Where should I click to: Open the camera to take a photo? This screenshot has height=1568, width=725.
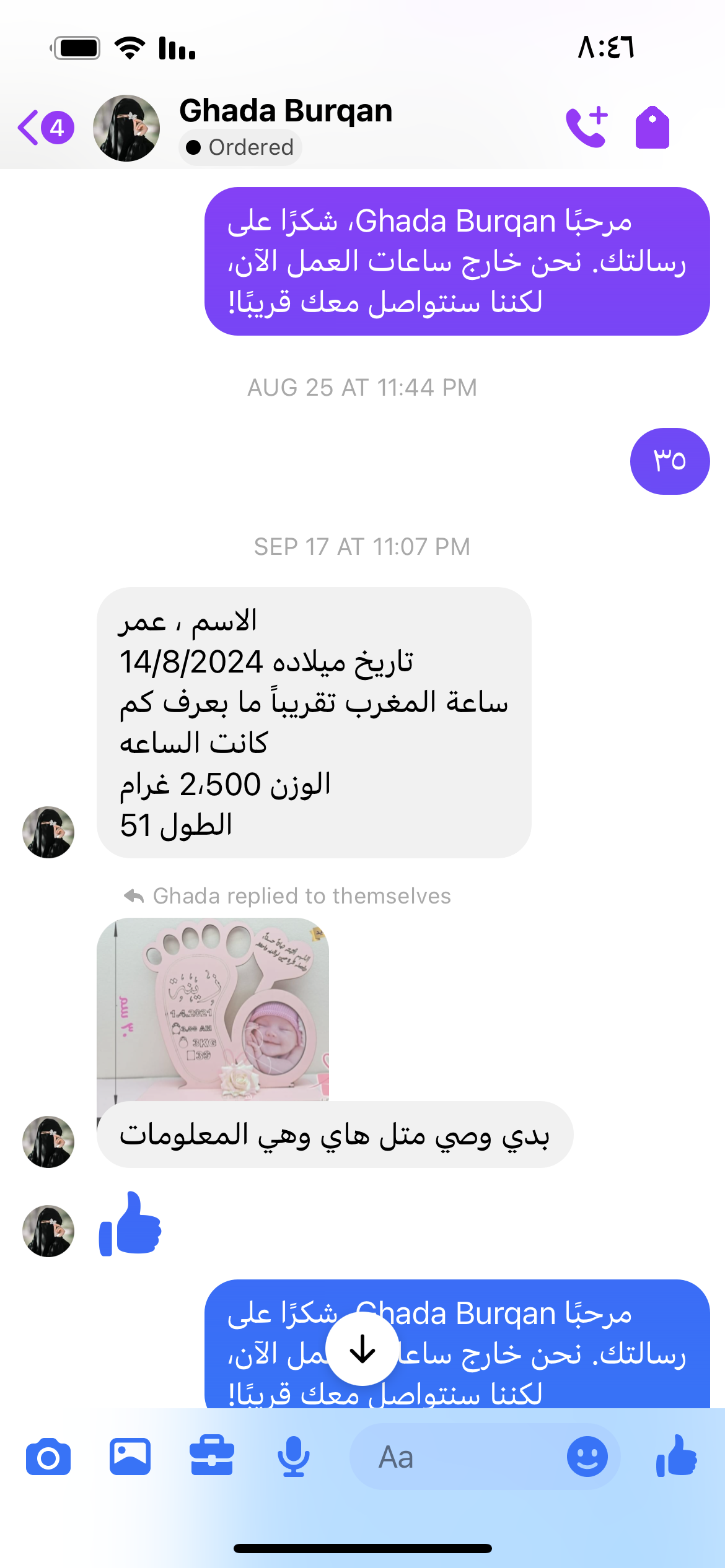[x=48, y=1457]
